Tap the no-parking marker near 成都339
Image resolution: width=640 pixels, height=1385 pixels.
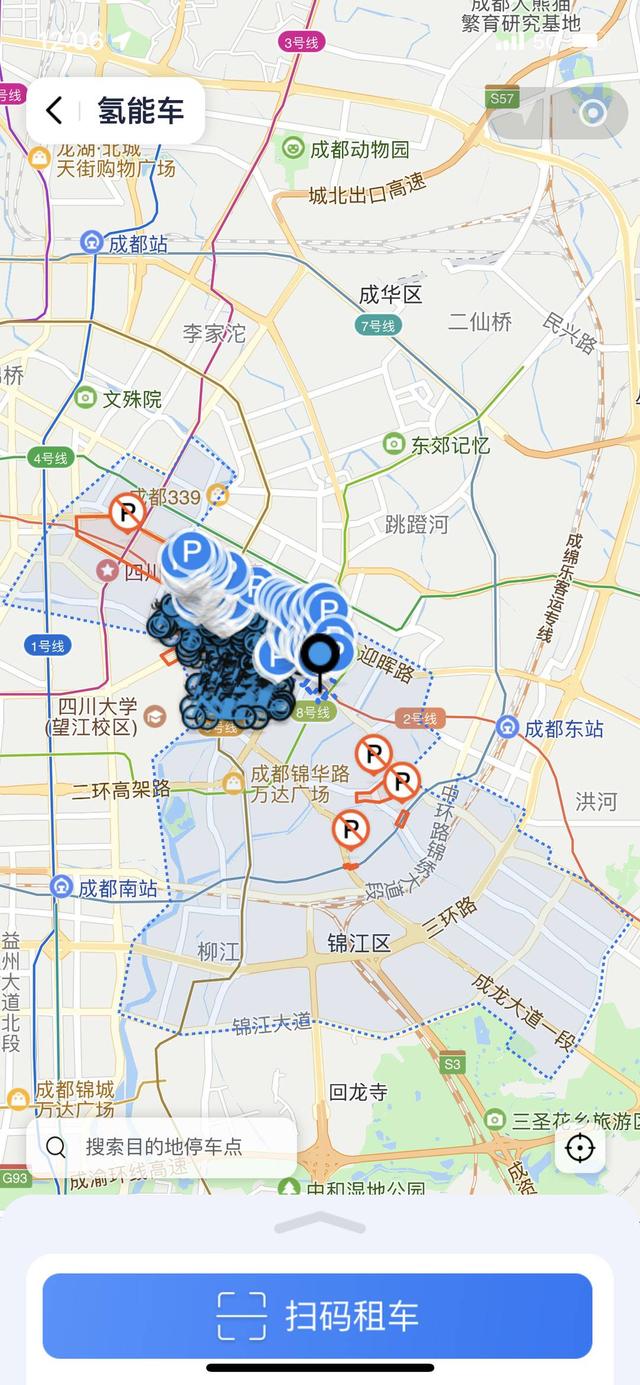pos(127,512)
